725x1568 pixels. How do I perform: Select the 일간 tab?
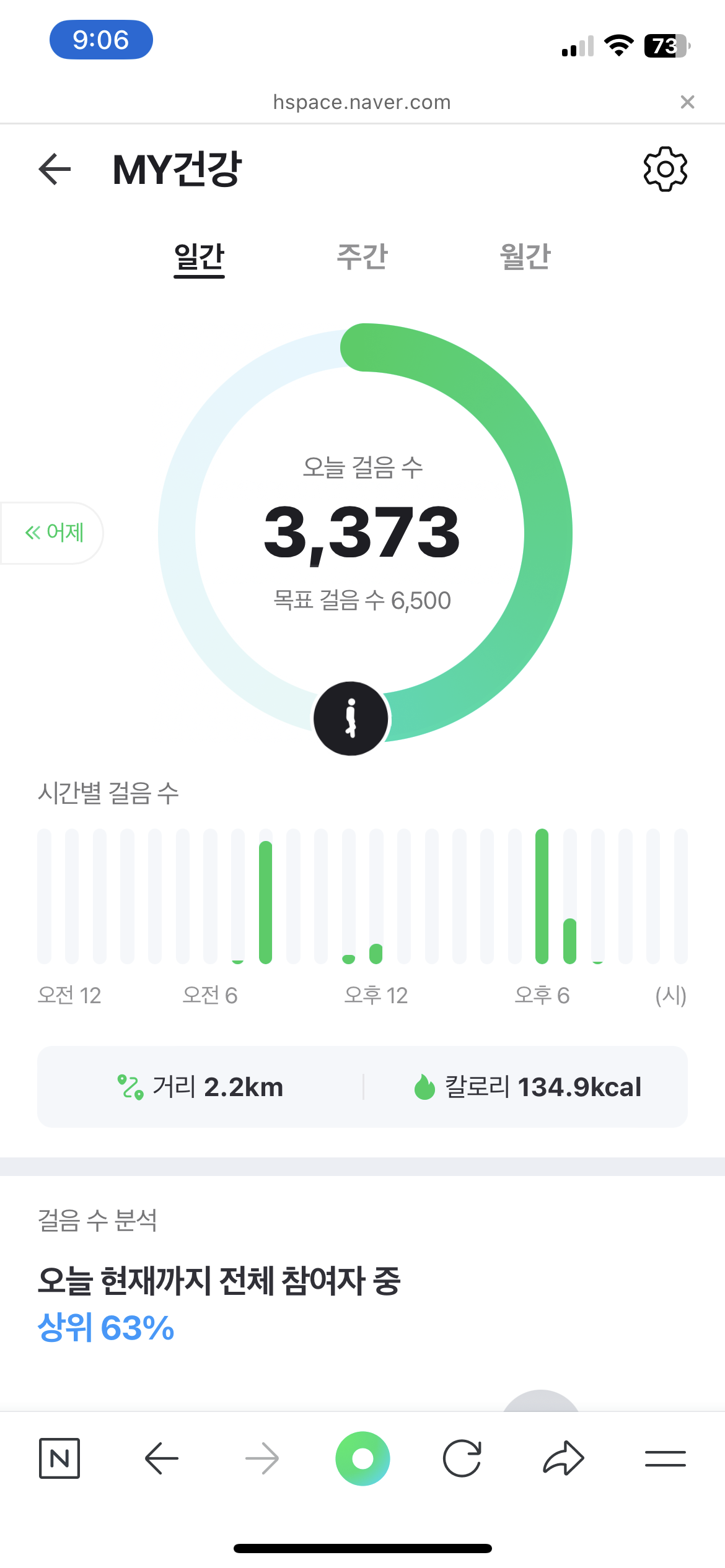pos(199,258)
